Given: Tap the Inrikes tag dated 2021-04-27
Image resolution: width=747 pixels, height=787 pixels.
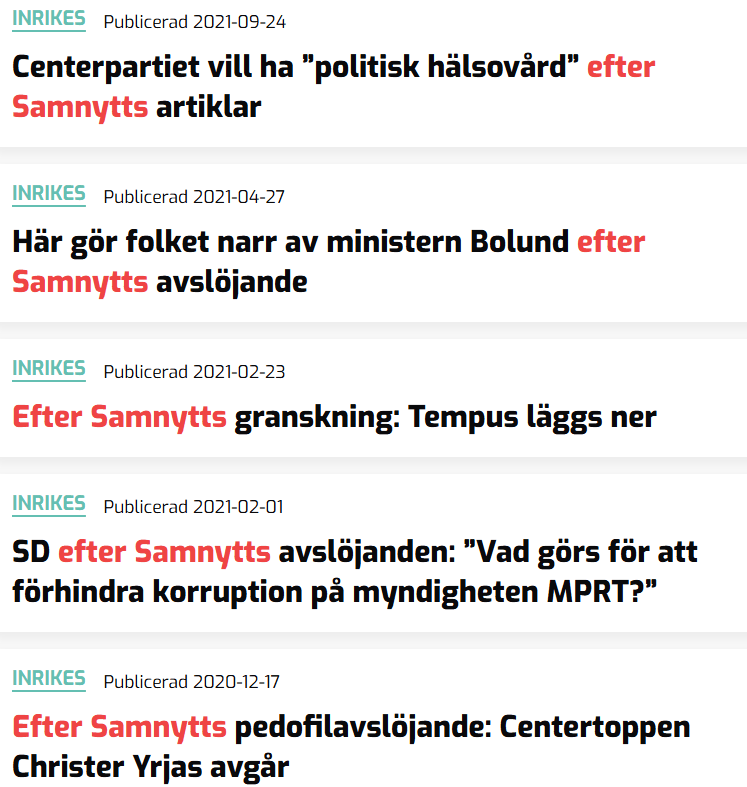Looking at the screenshot, I should [x=49, y=194].
